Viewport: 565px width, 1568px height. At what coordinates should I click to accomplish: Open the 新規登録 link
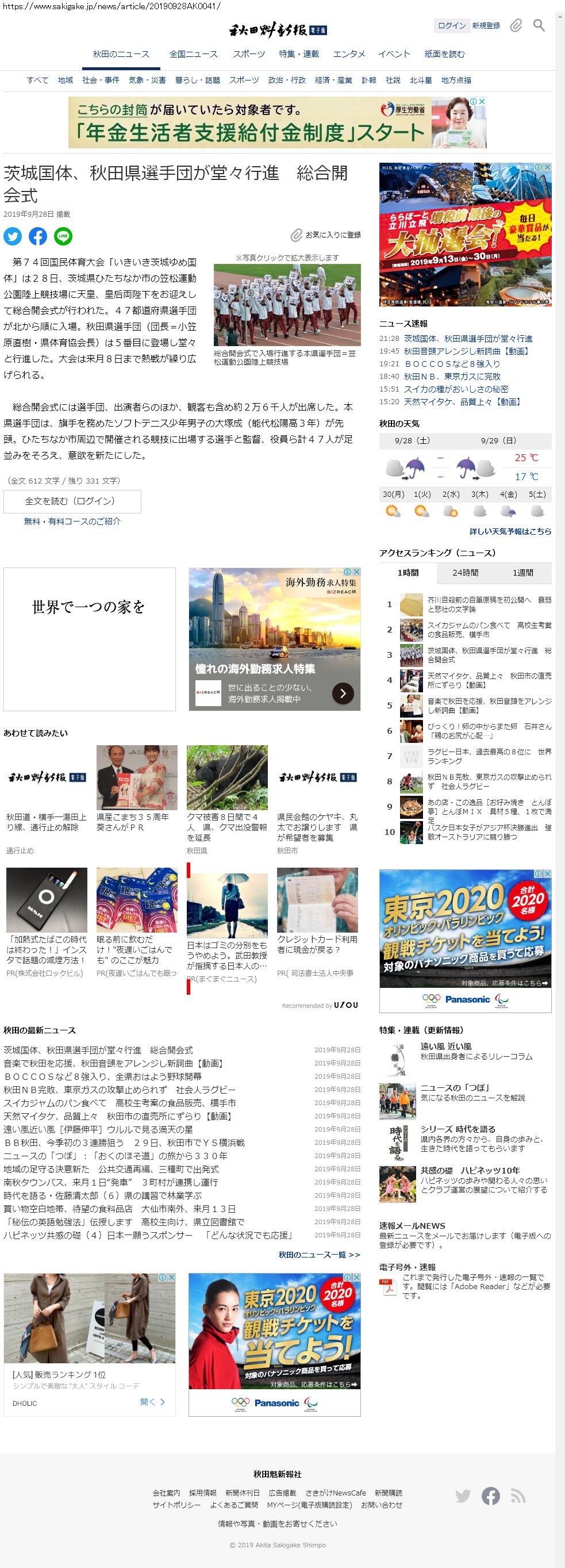pyautogui.click(x=486, y=25)
